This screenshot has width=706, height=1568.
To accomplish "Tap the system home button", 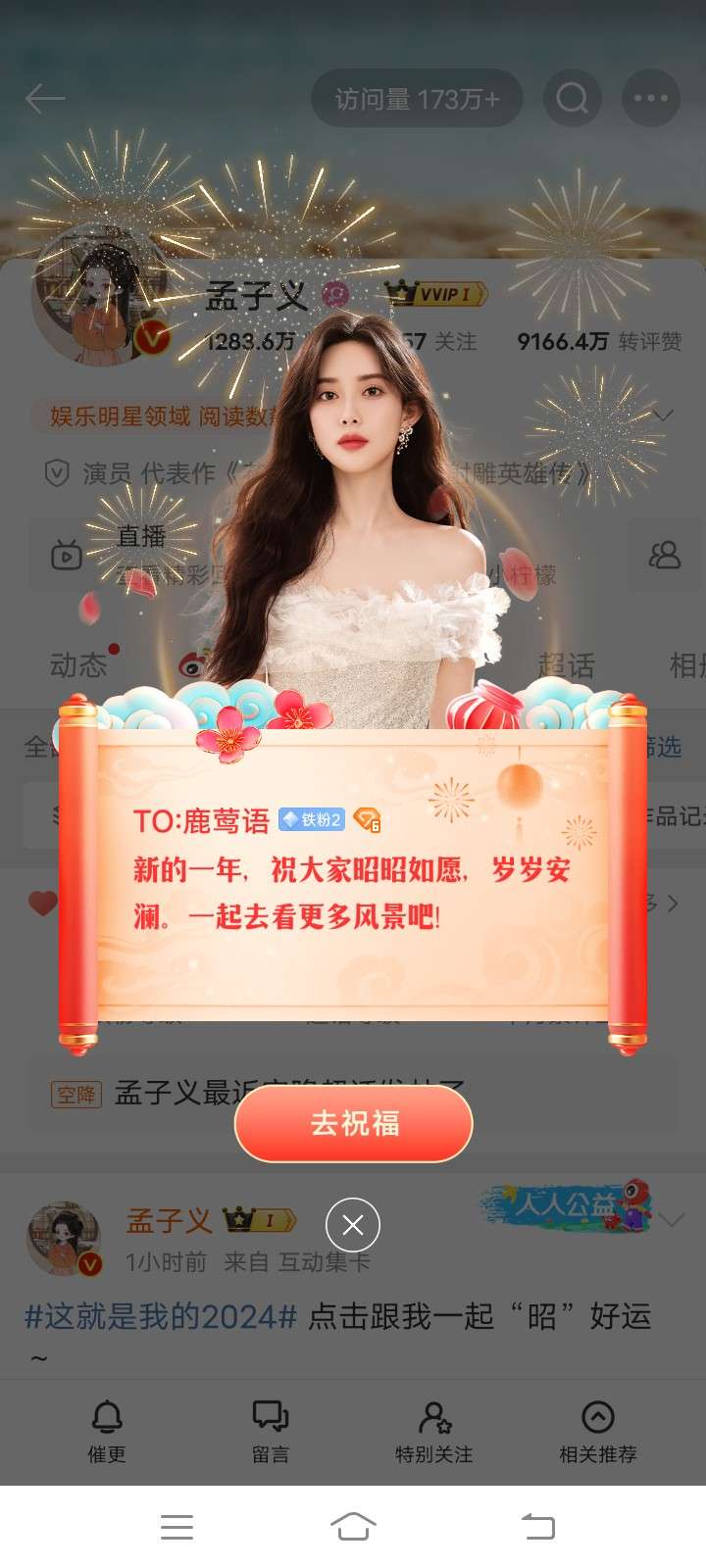I will tap(353, 1526).
